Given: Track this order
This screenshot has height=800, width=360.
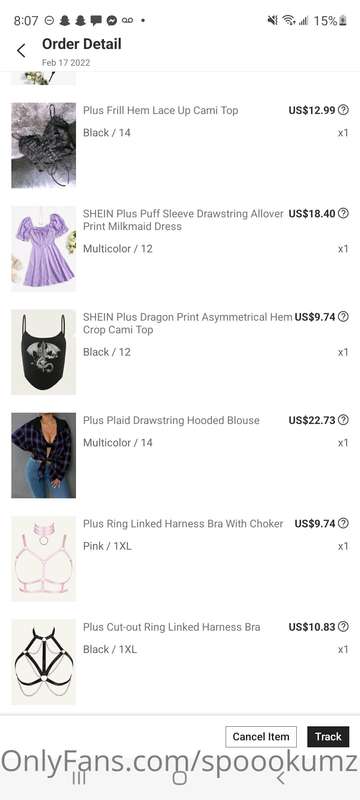Looking at the screenshot, I should click(328, 736).
